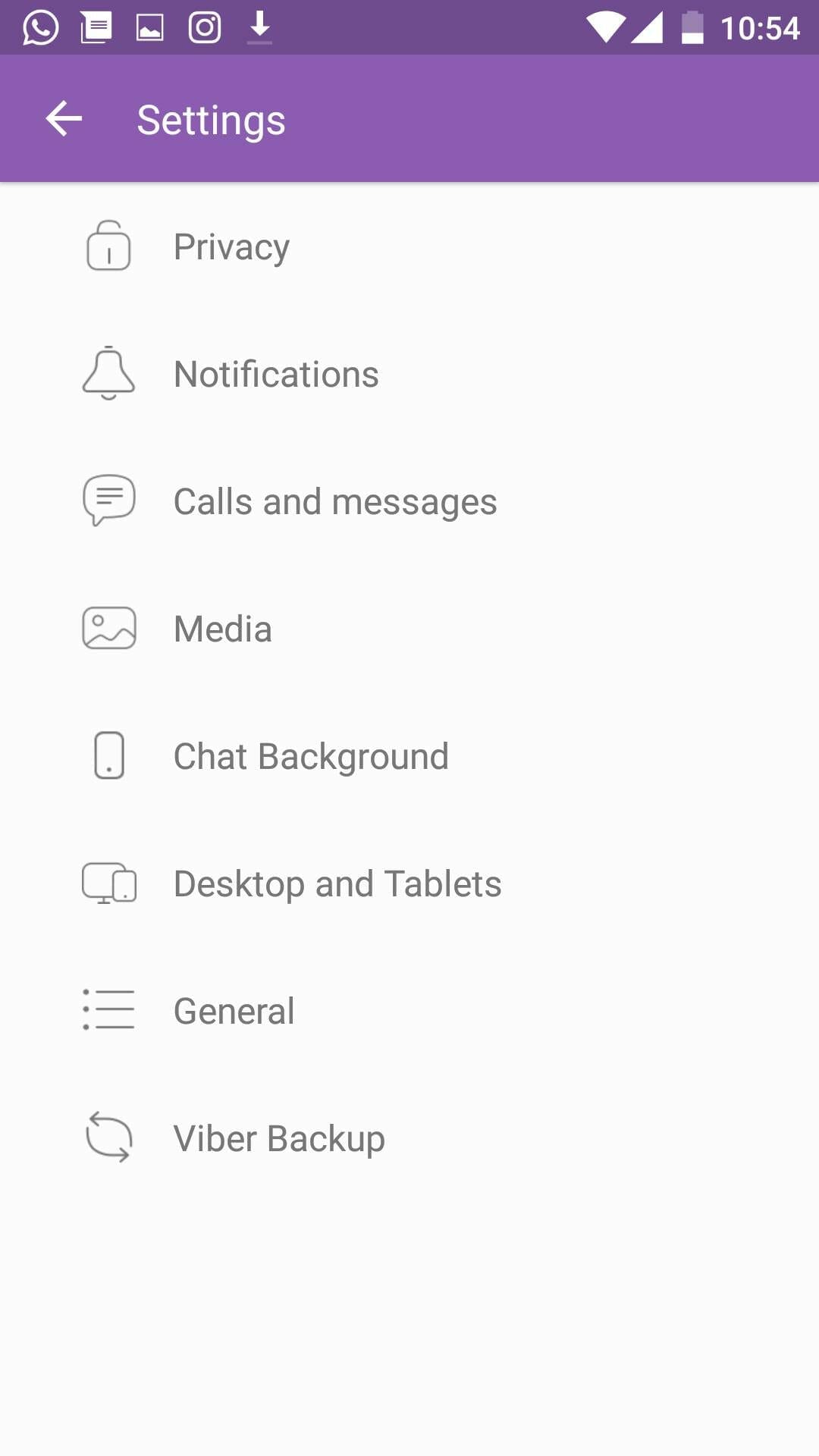Viewport: 819px width, 1456px height.
Task: Select Calls and messages
Action: pos(334,501)
